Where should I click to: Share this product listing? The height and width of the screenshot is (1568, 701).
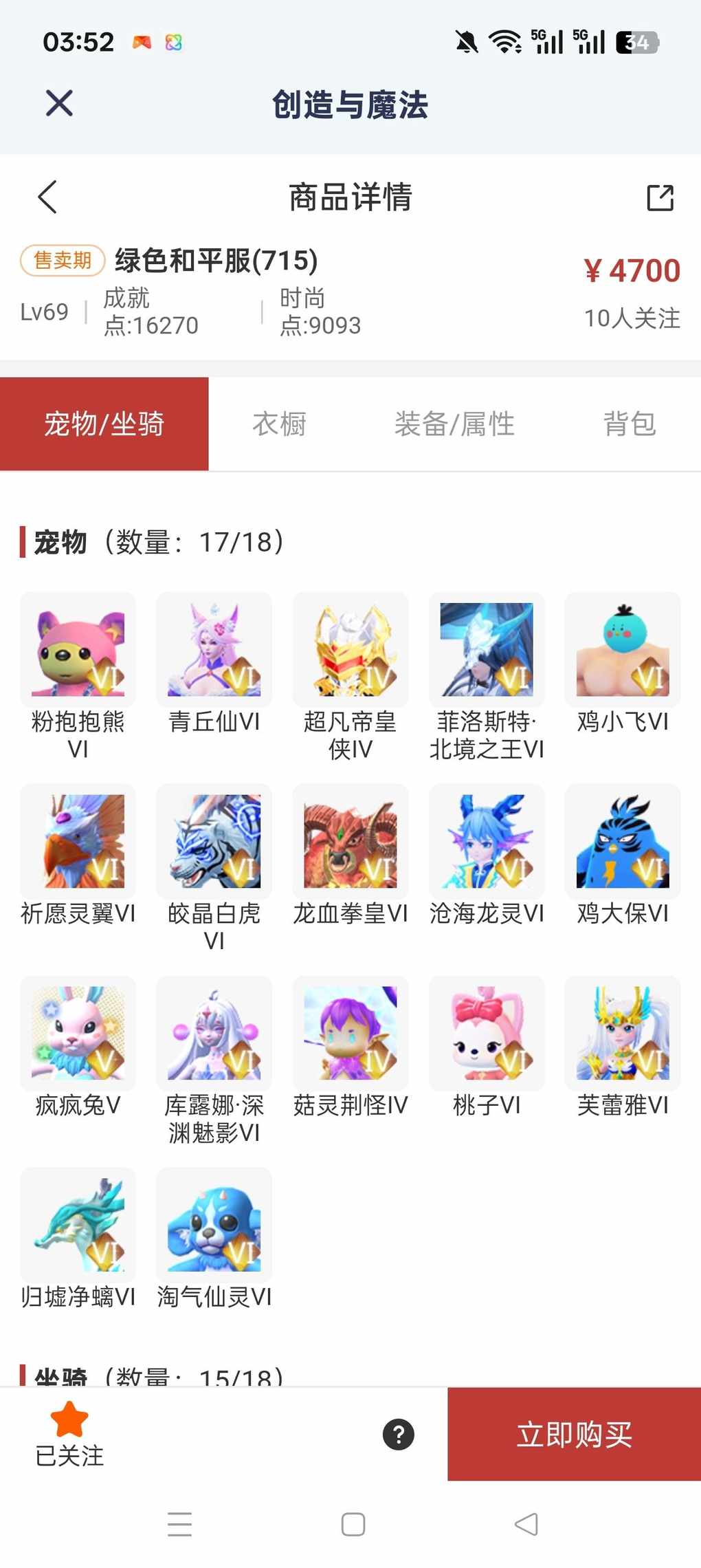[660, 197]
